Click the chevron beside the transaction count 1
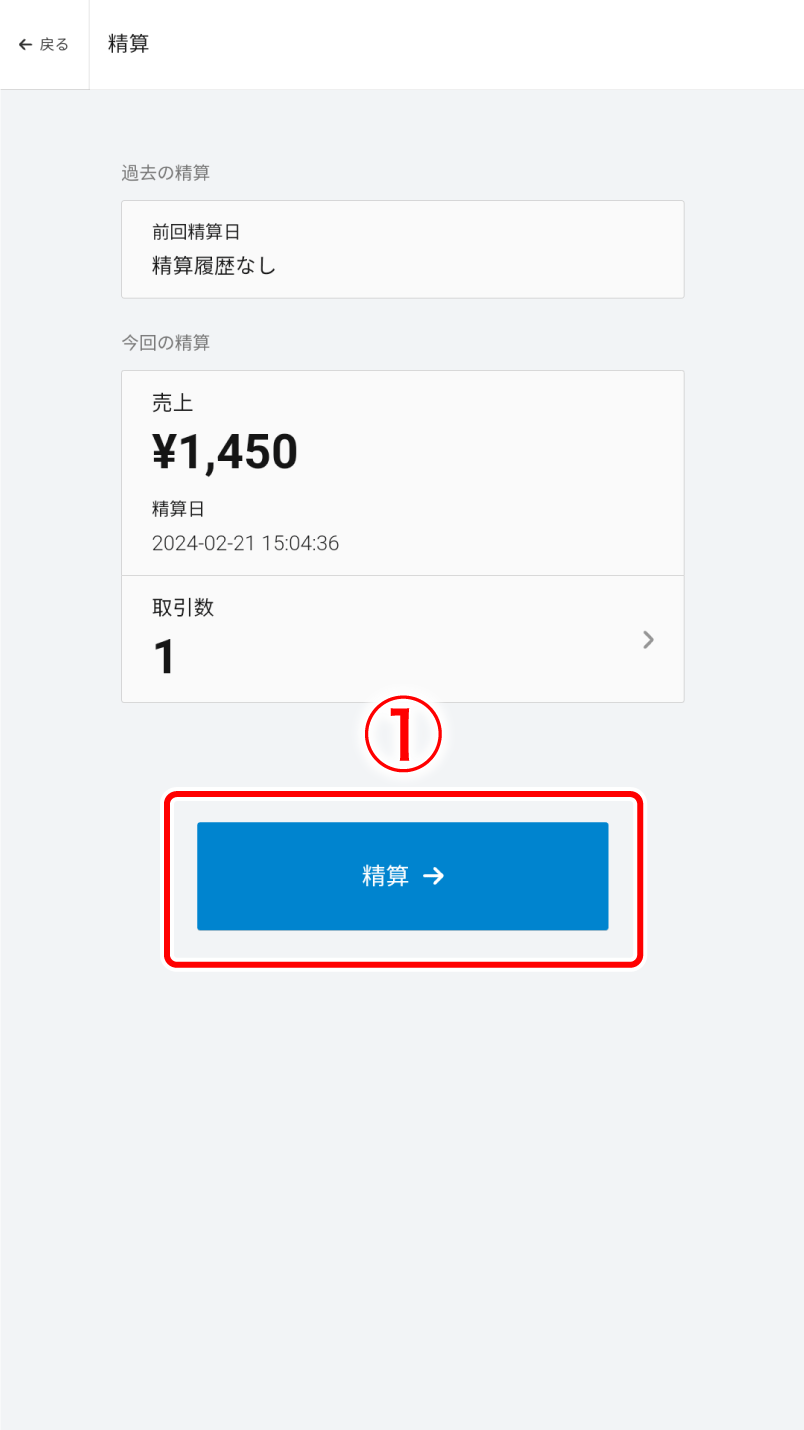The height and width of the screenshot is (1430, 804). [x=648, y=639]
